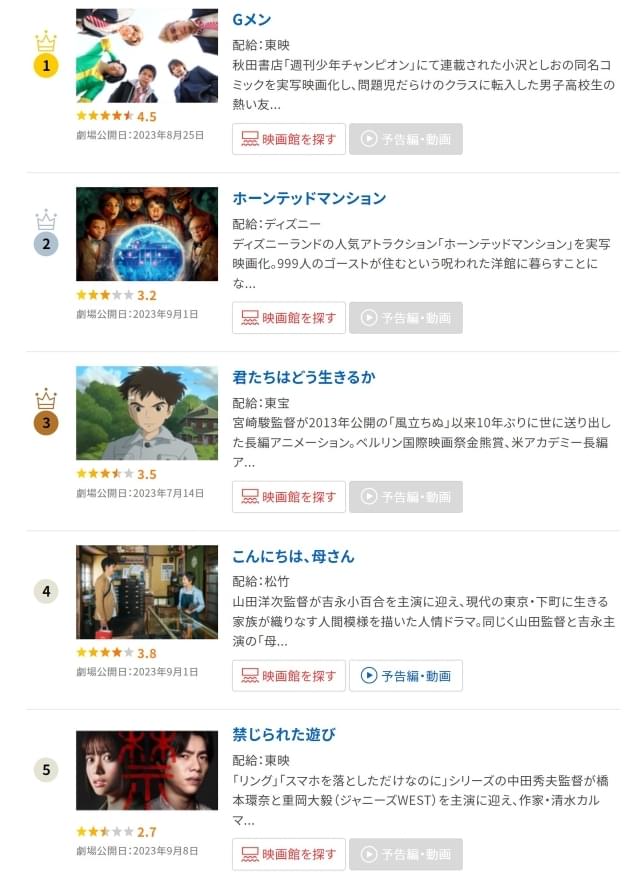The width and height of the screenshot is (640, 878).
Task: Find theaters showing 禁じられた遊び
Action: 289,855
